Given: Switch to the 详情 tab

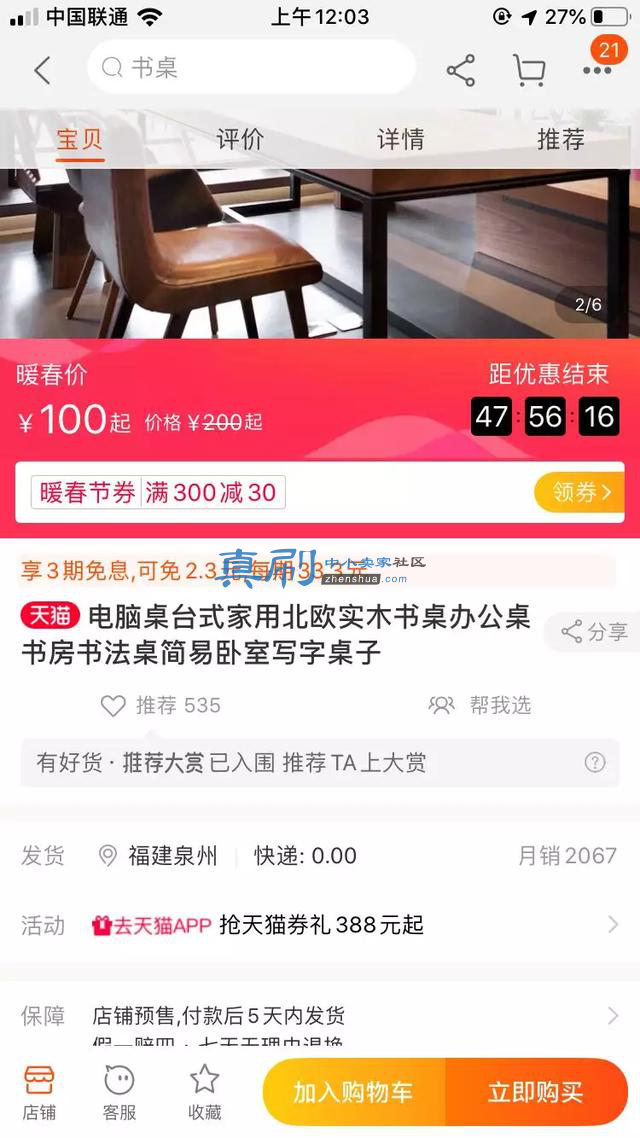Looking at the screenshot, I should [x=401, y=139].
